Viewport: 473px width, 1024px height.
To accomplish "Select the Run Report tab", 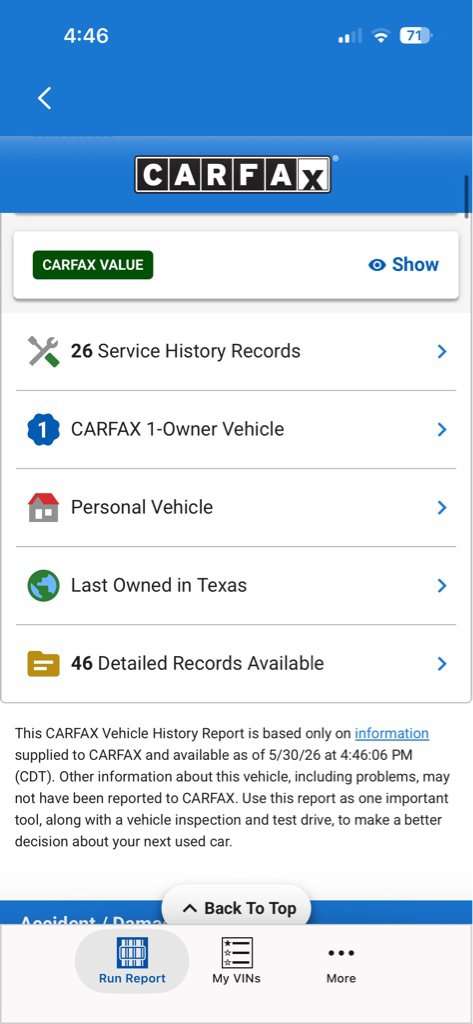I will [132, 961].
